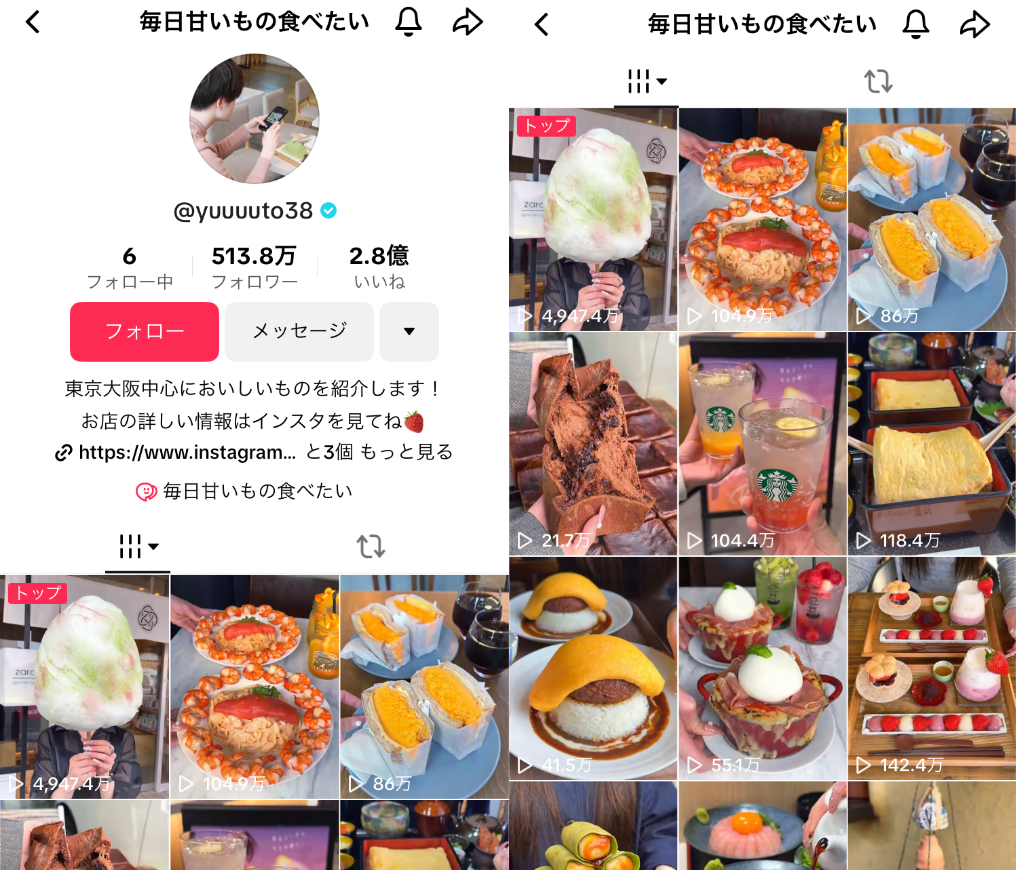Play the rolled omelette video with 118.4万 views
1016x870 pixels.
(931, 443)
